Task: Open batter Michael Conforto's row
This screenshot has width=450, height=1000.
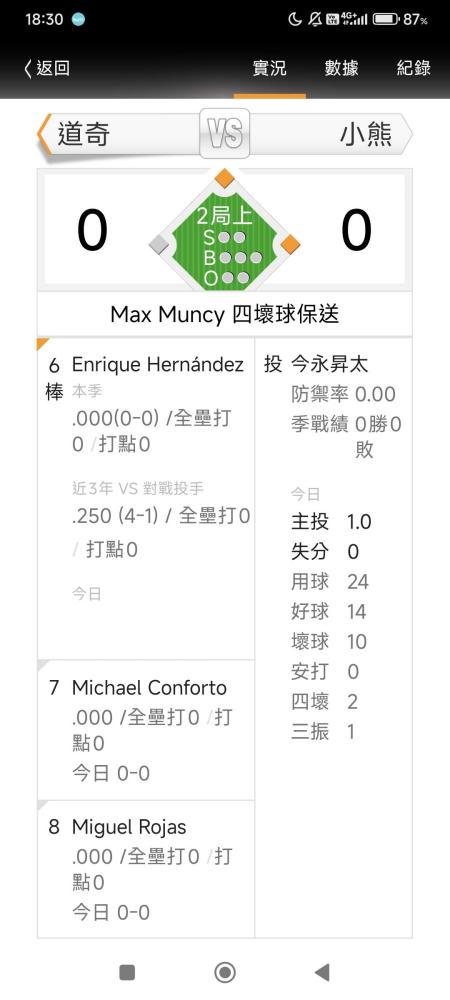Action: [146, 730]
